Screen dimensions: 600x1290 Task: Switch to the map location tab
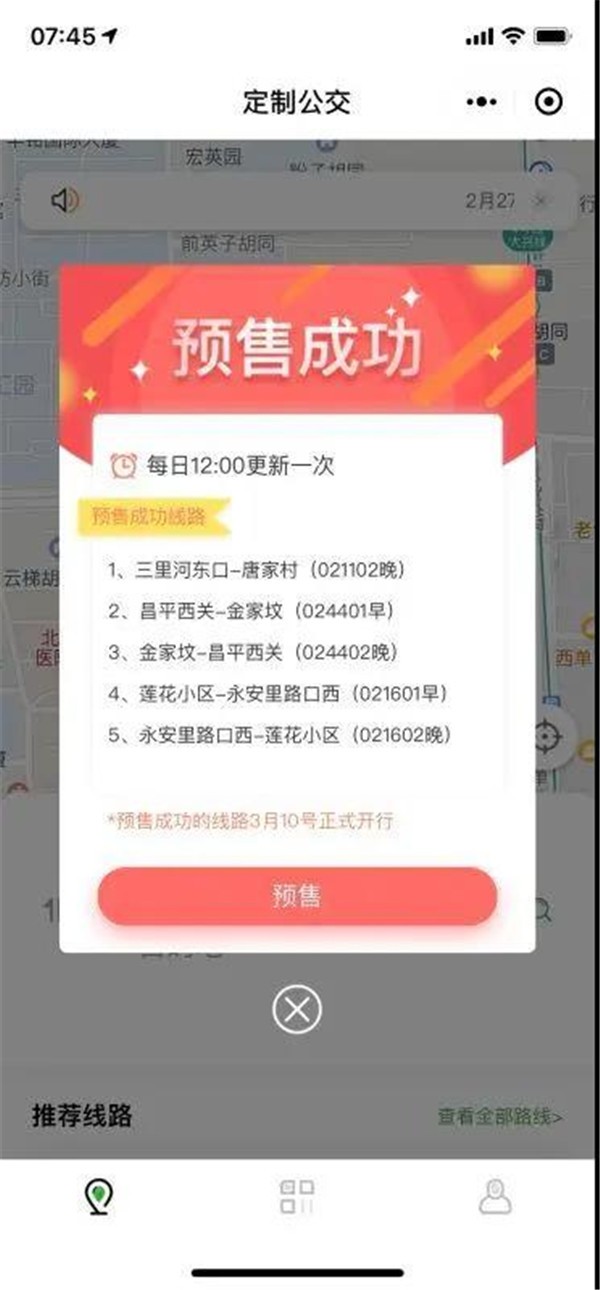point(99,1196)
